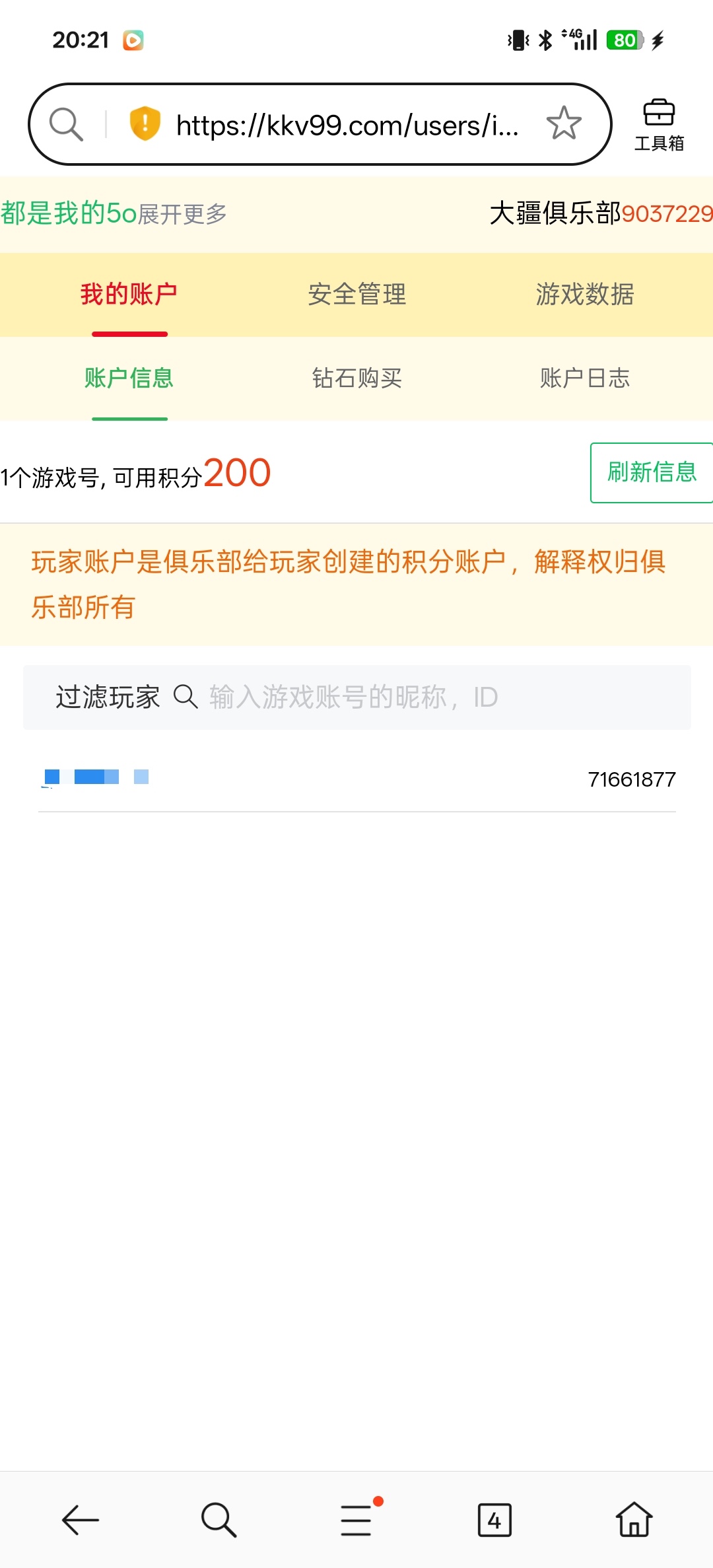The width and height of the screenshot is (713, 1568).
Task: Tap the browser address bar URL
Action: click(x=347, y=125)
